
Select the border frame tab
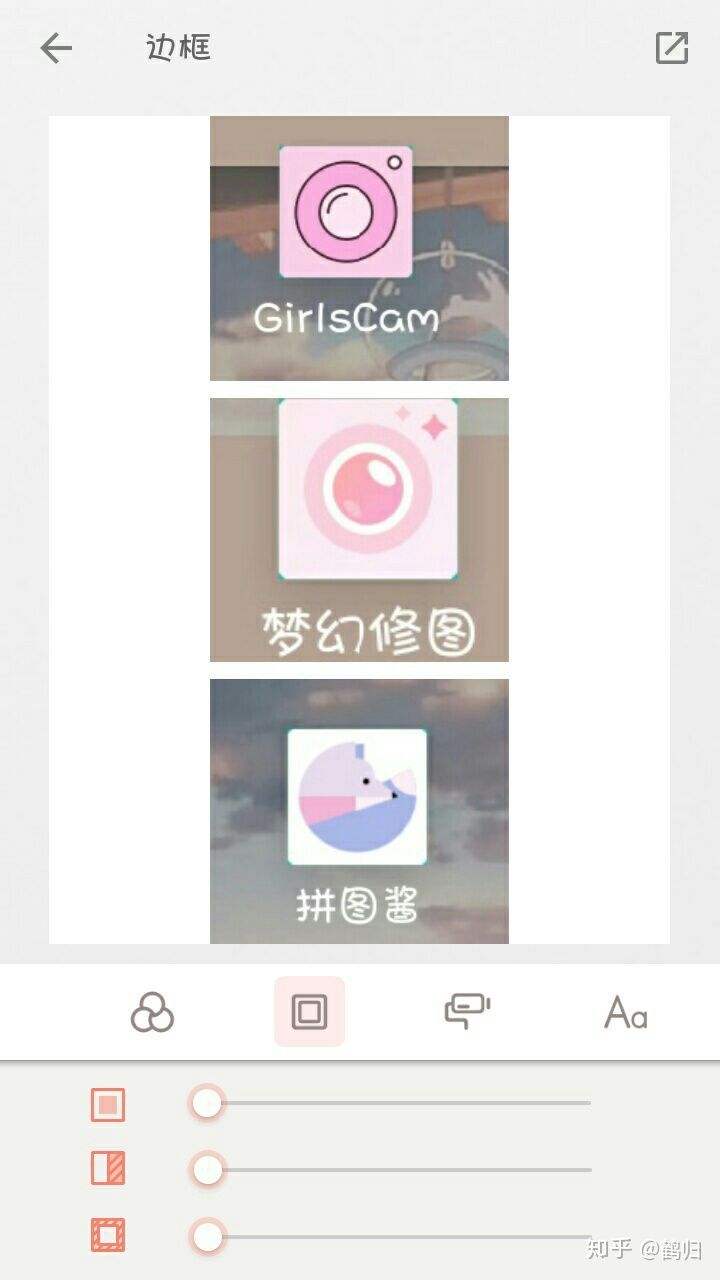[x=309, y=1012]
